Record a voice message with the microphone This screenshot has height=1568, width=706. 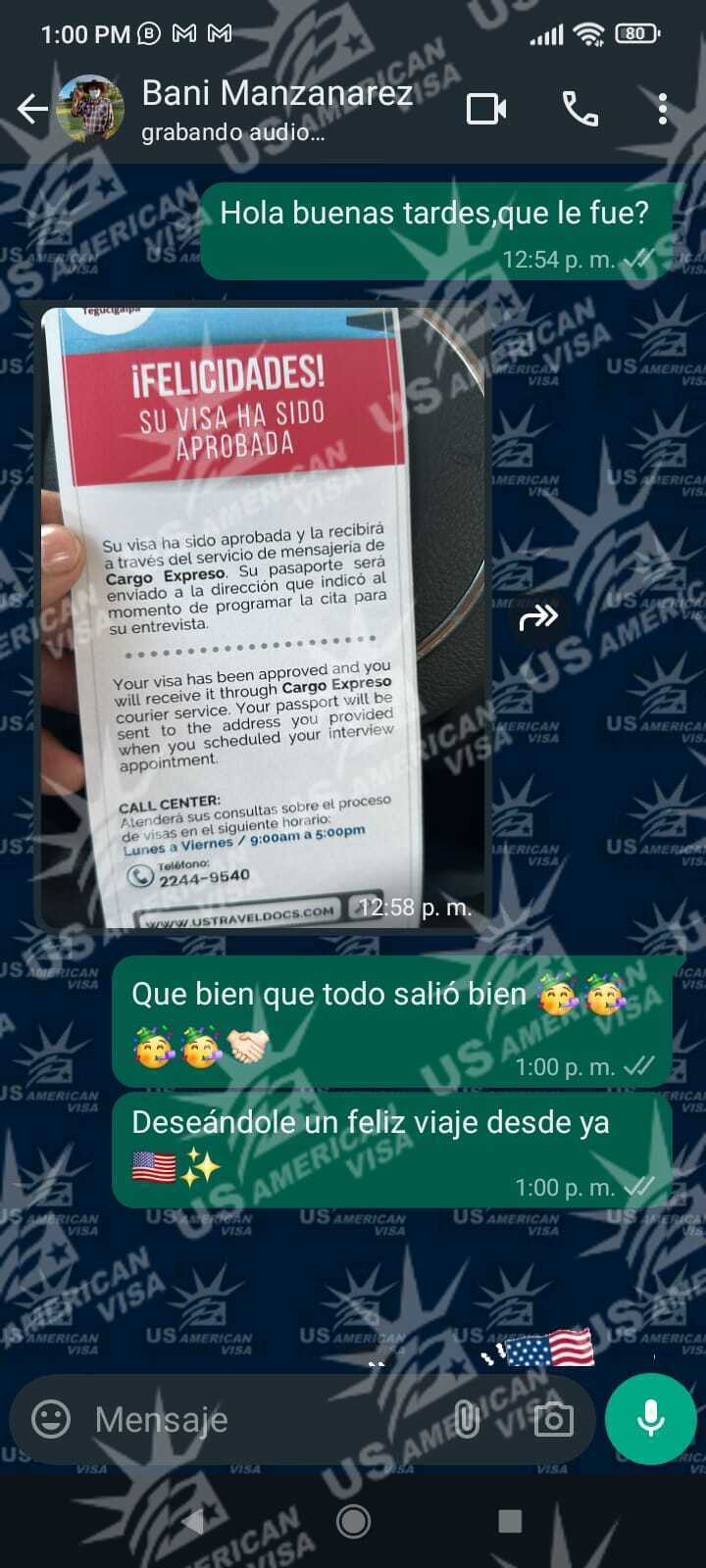[650, 1419]
